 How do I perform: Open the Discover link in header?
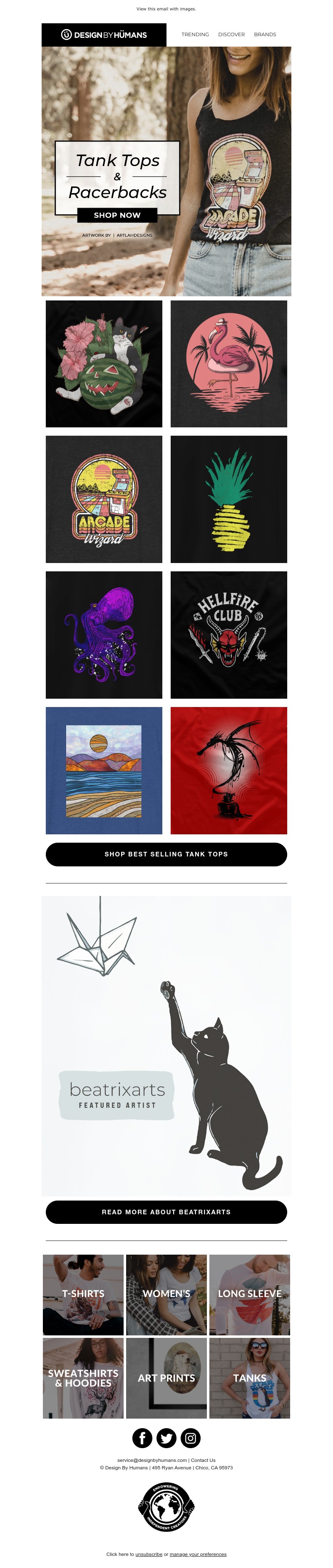pos(231,35)
